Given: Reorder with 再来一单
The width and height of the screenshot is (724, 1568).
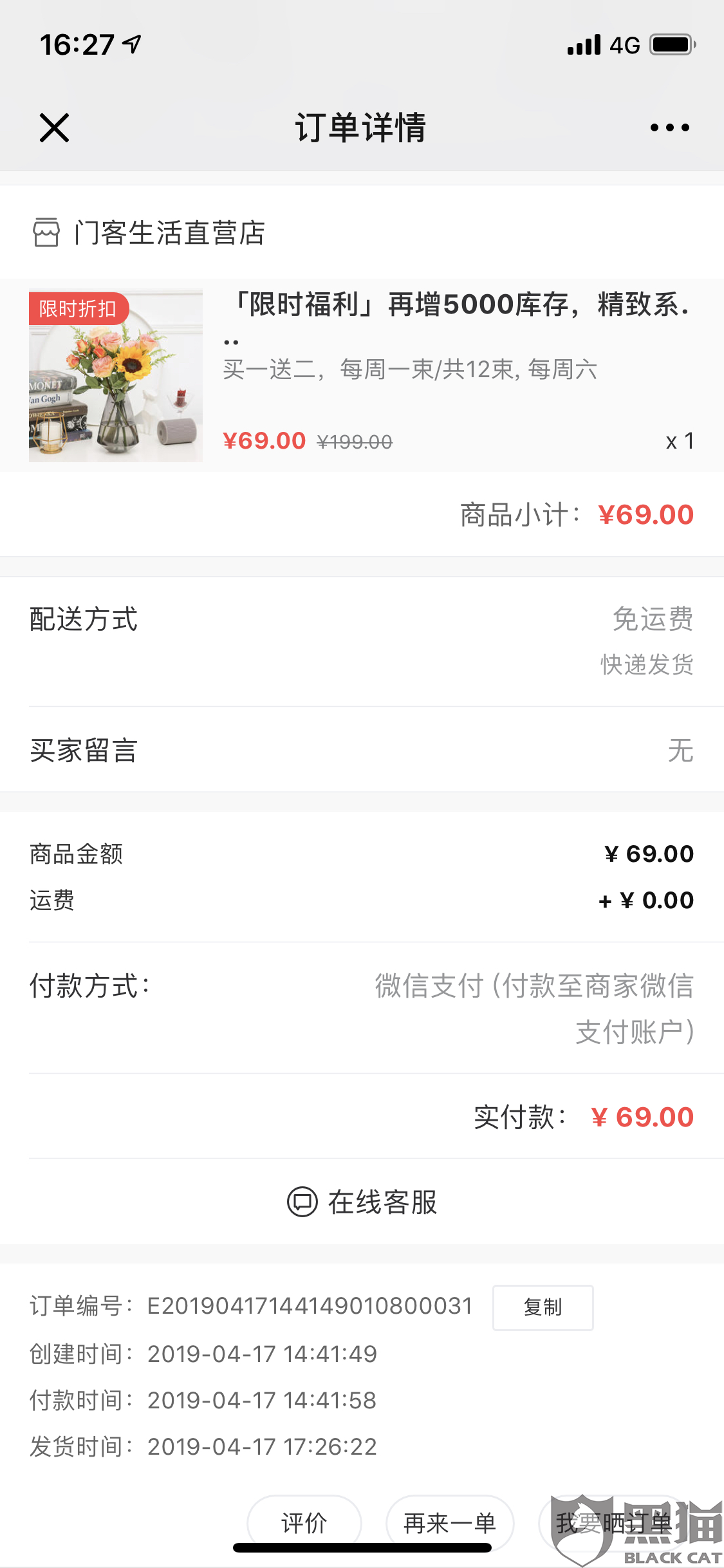Looking at the screenshot, I should point(449,1522).
